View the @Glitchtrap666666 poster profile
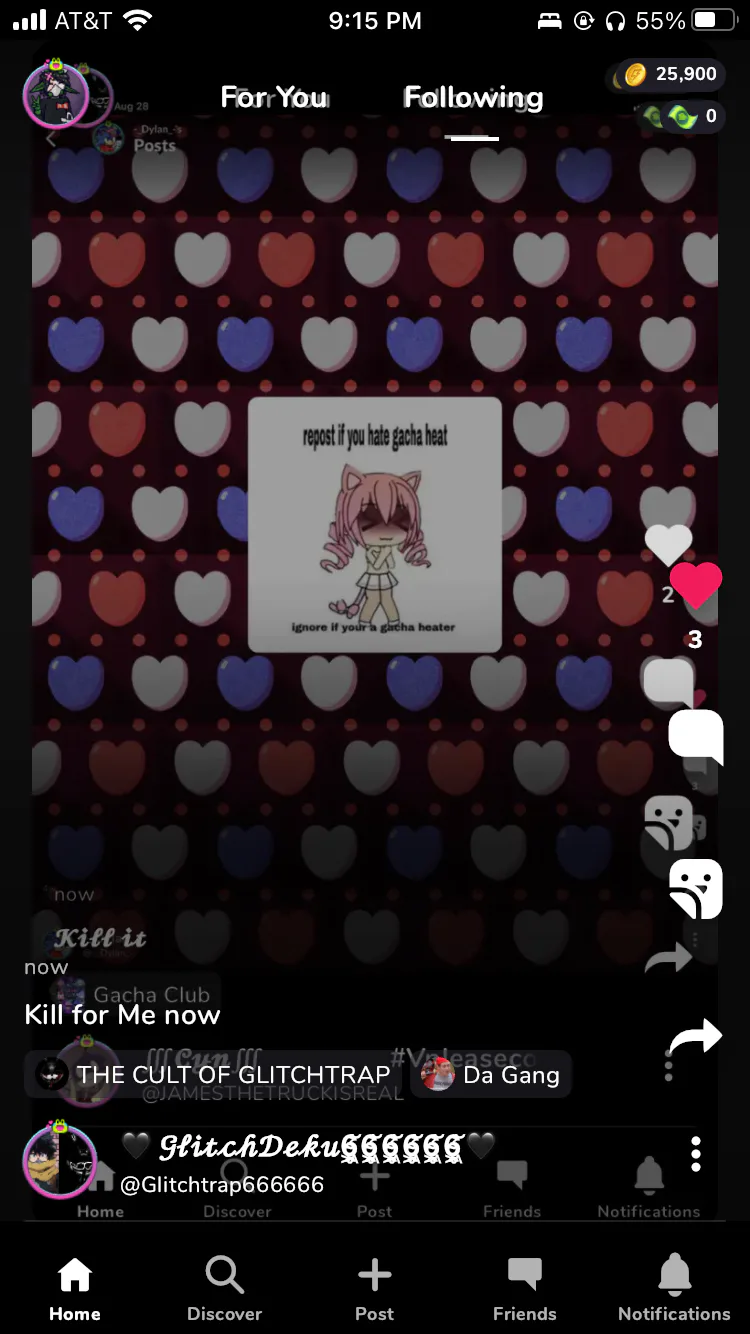 point(222,1185)
